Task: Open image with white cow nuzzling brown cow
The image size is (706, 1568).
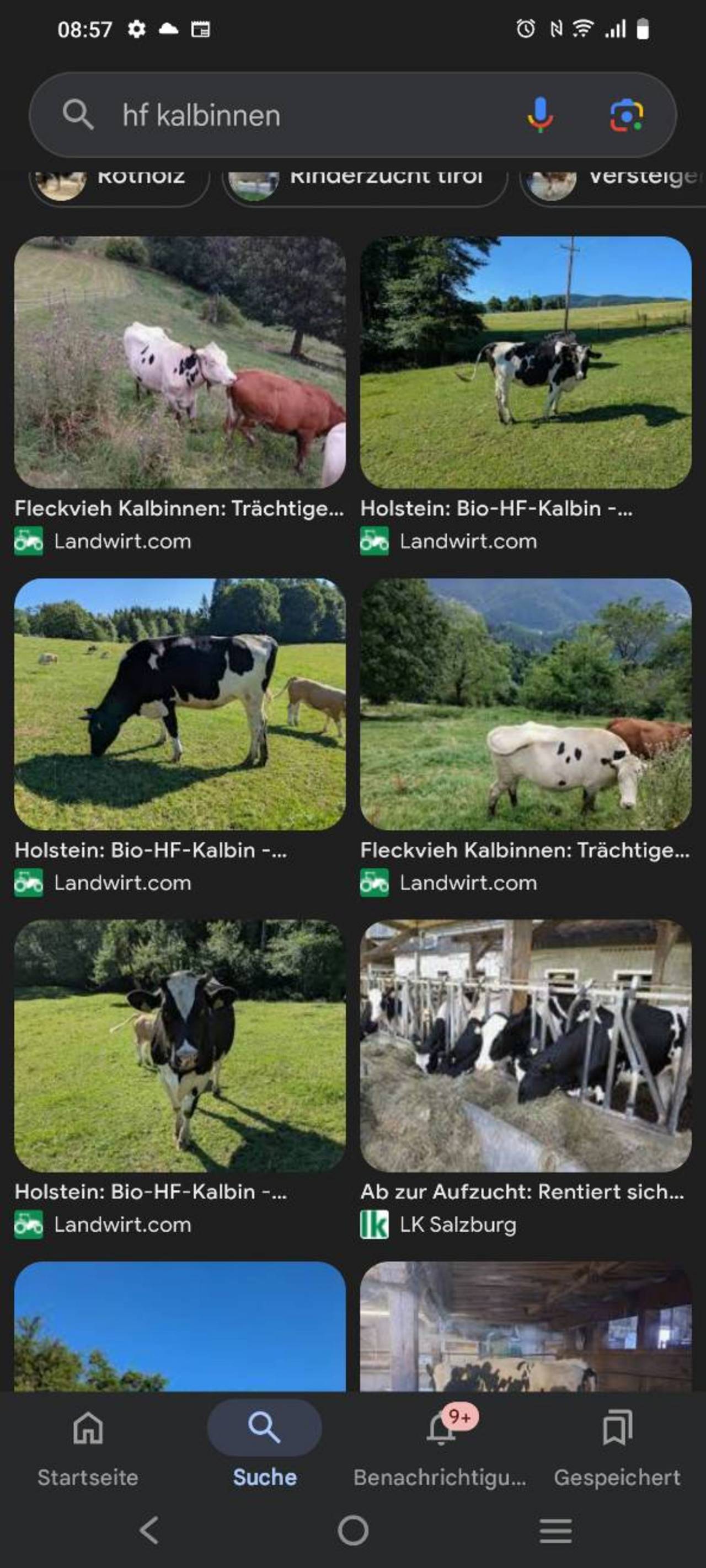Action: (x=180, y=362)
